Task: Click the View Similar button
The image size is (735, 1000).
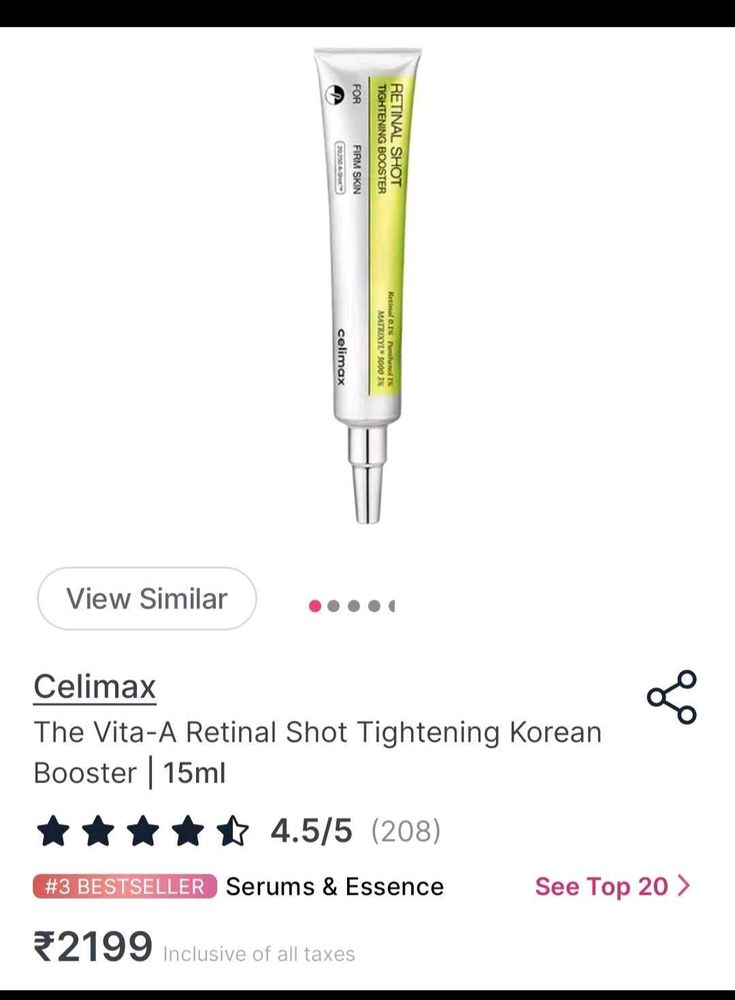Action: point(146,598)
